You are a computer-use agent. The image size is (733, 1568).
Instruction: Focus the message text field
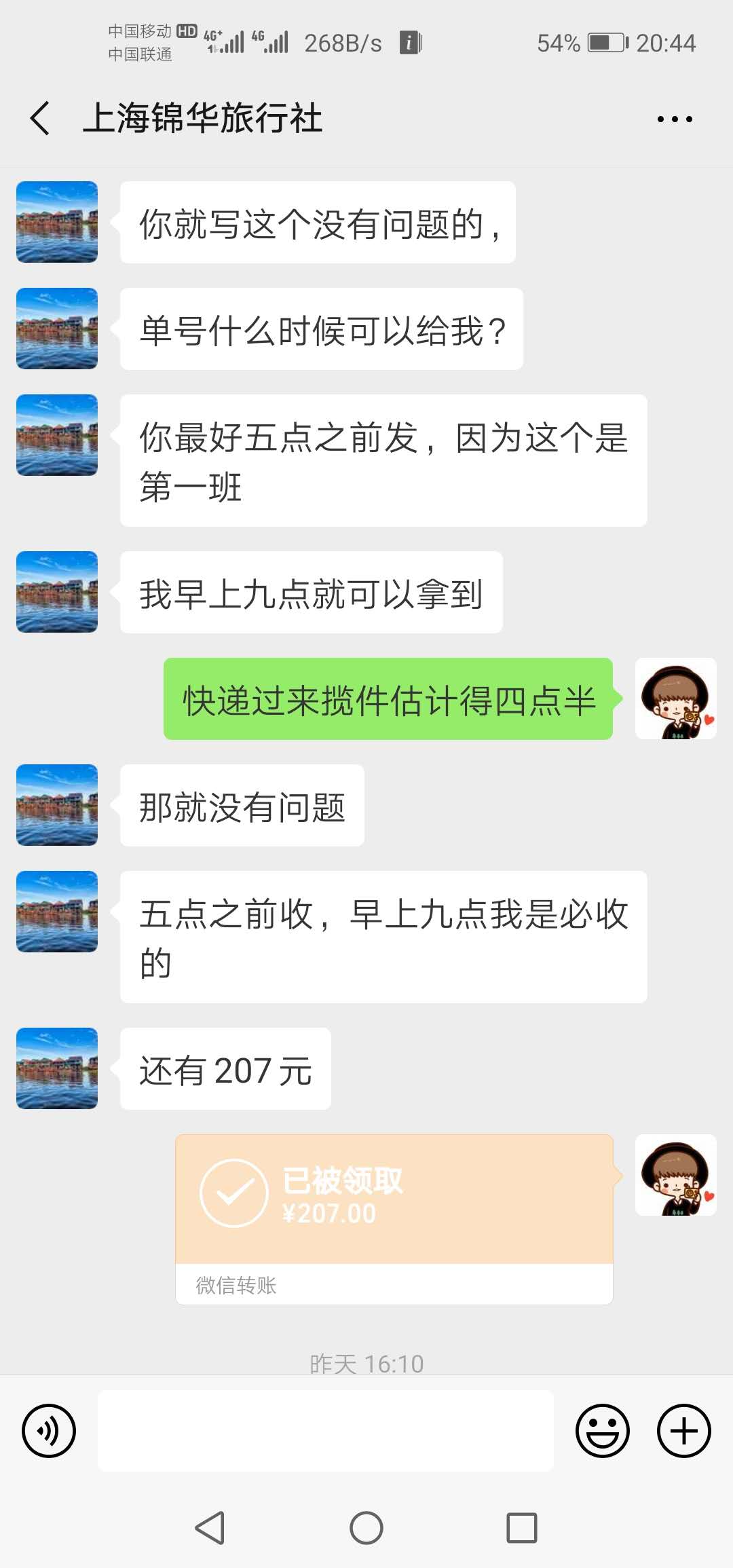coord(326,1430)
